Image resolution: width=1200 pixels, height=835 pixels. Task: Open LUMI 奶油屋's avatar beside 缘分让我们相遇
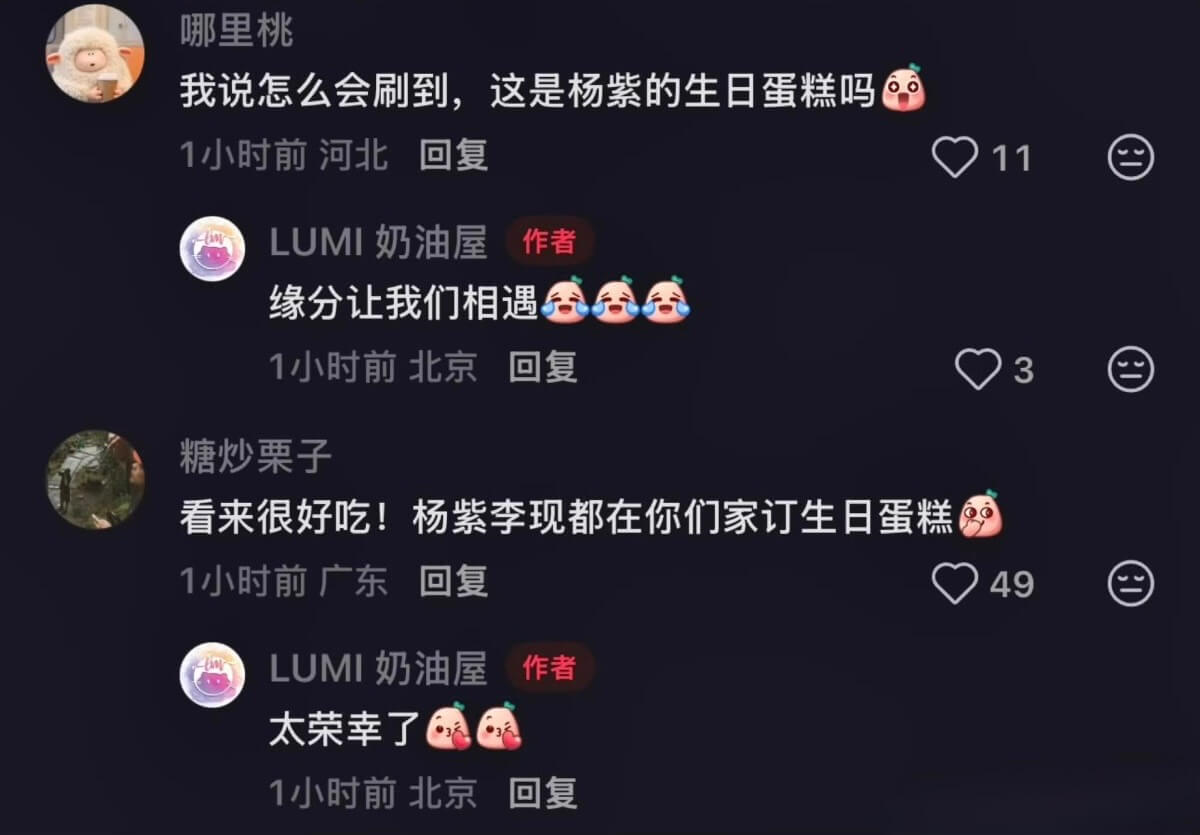pos(212,248)
